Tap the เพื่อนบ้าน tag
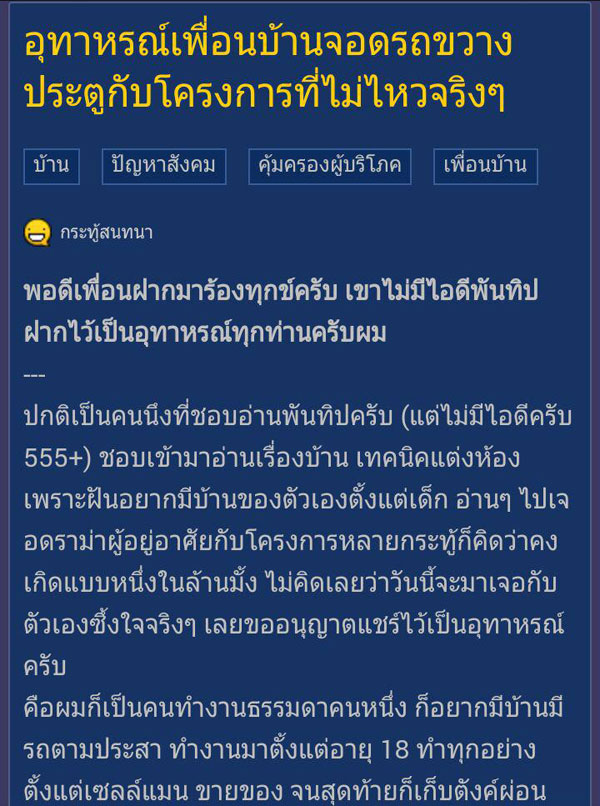 pos(485,166)
